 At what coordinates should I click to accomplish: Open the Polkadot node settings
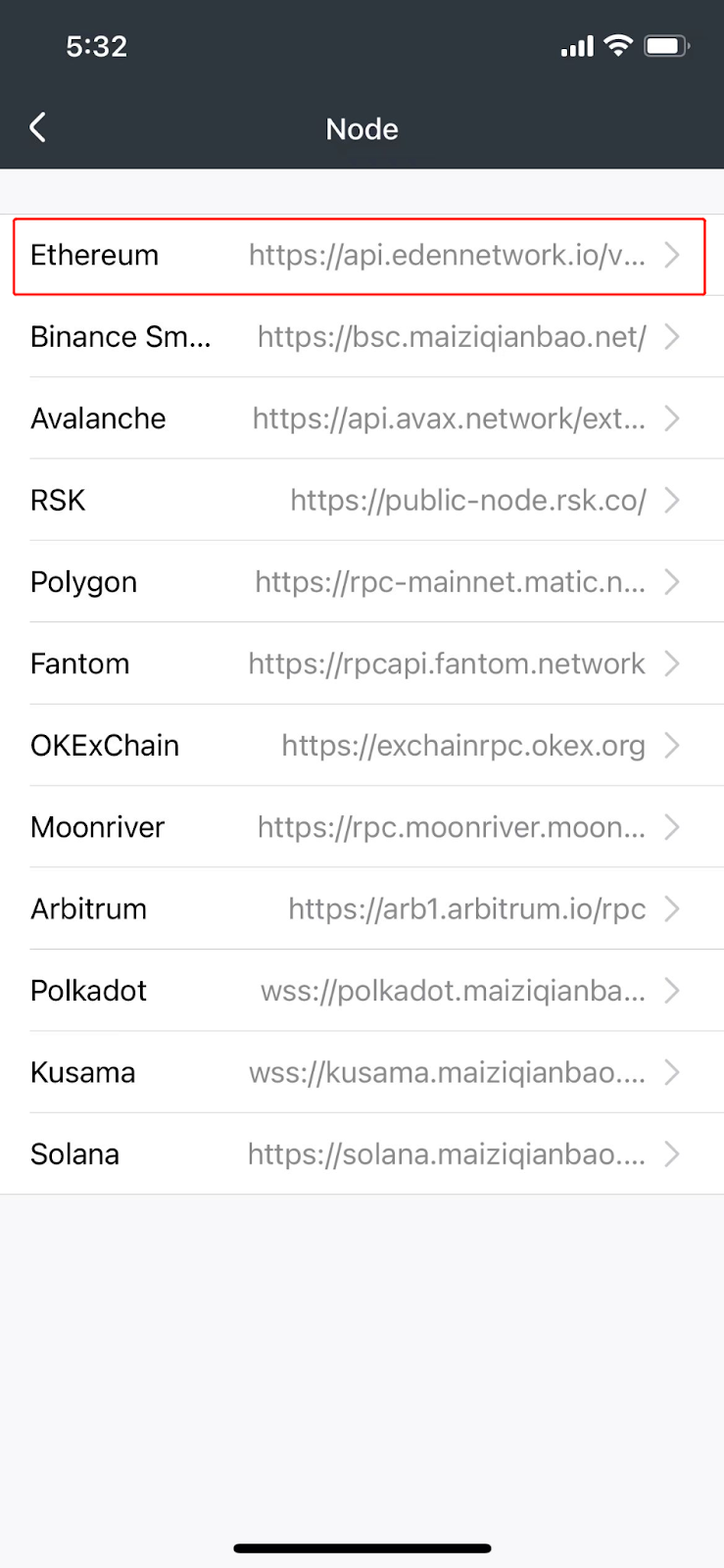(x=361, y=991)
